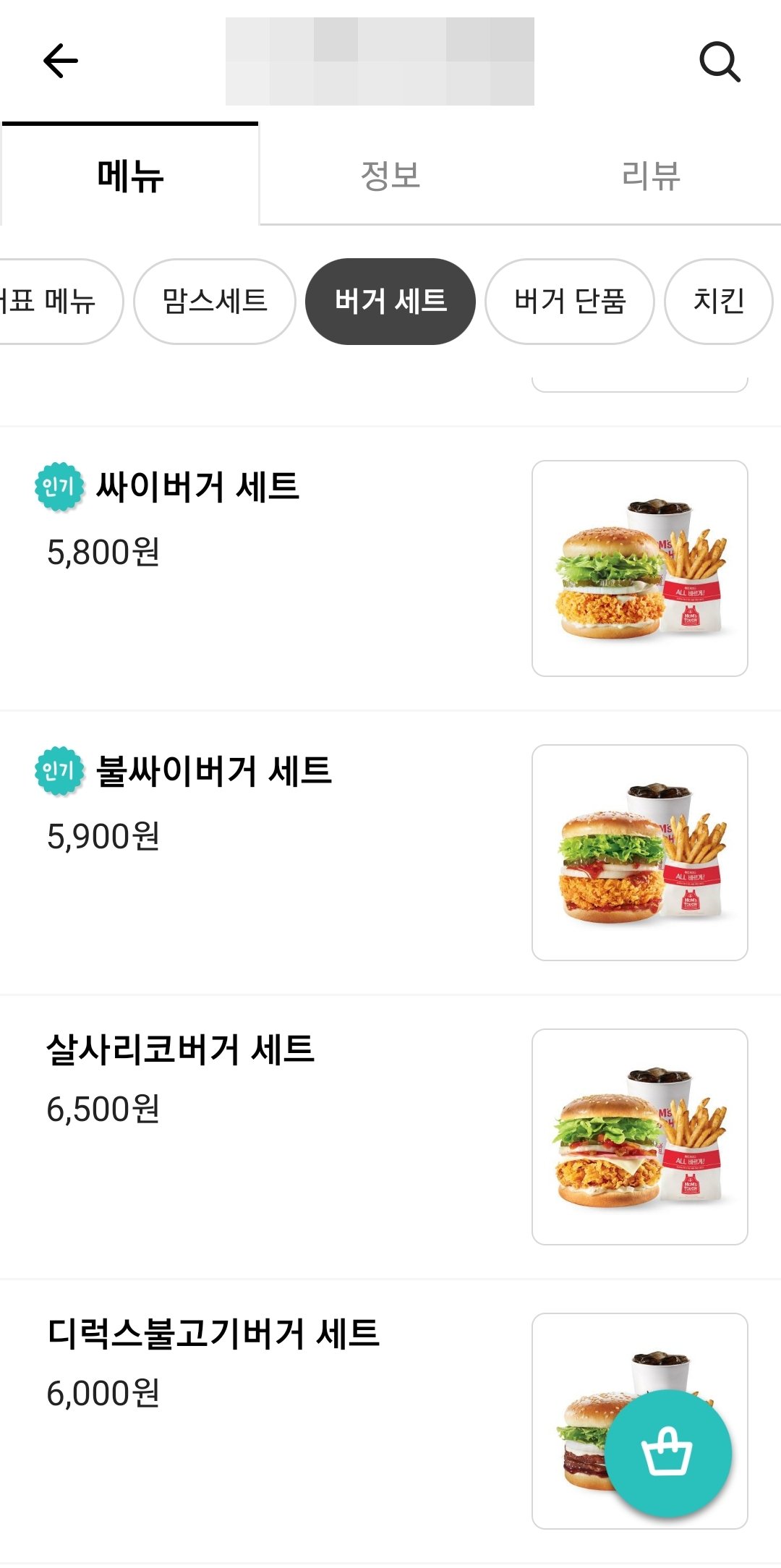Select the 버거 세트 category chip
781x1568 pixels.
390,301
